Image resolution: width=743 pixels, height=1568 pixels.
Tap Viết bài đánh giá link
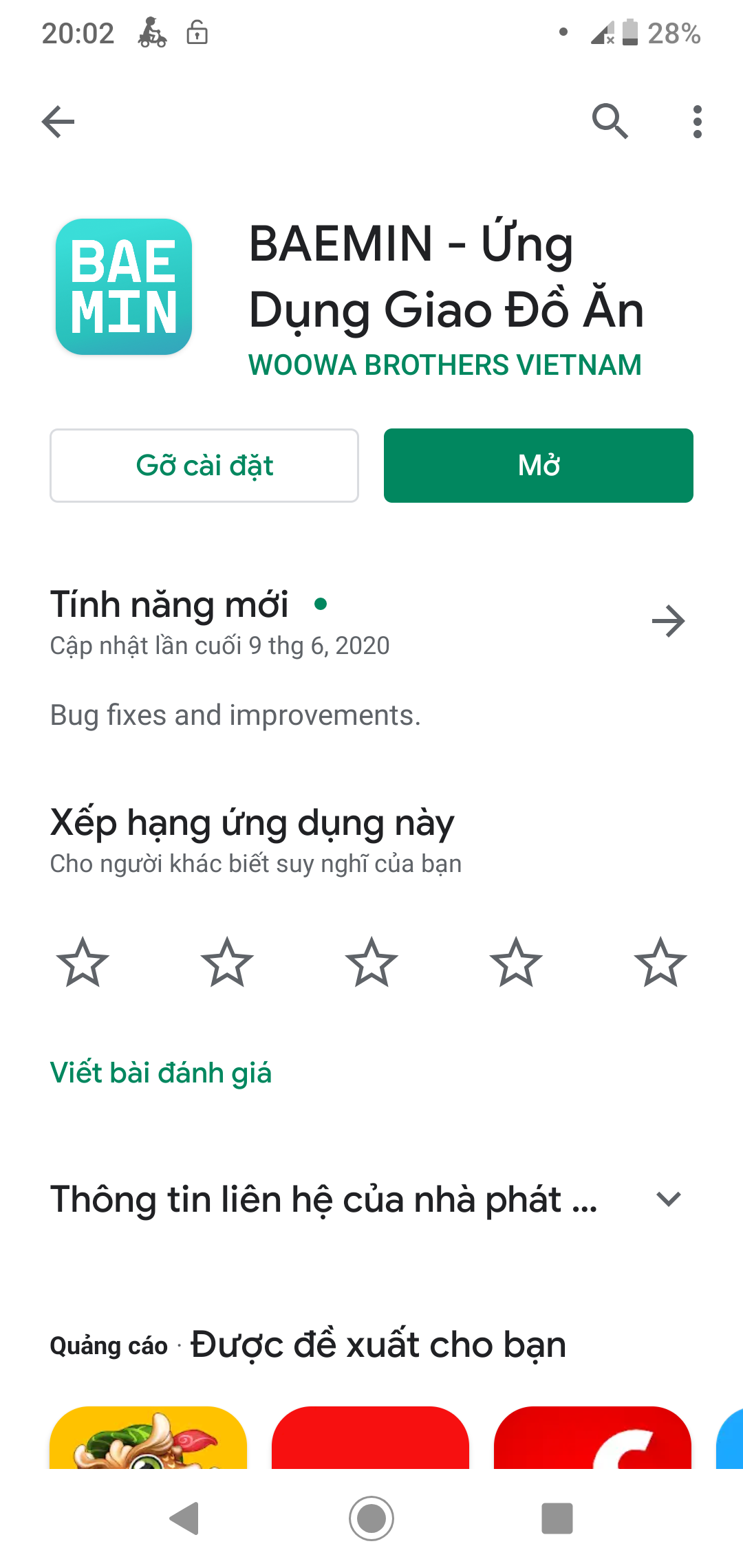click(161, 1073)
